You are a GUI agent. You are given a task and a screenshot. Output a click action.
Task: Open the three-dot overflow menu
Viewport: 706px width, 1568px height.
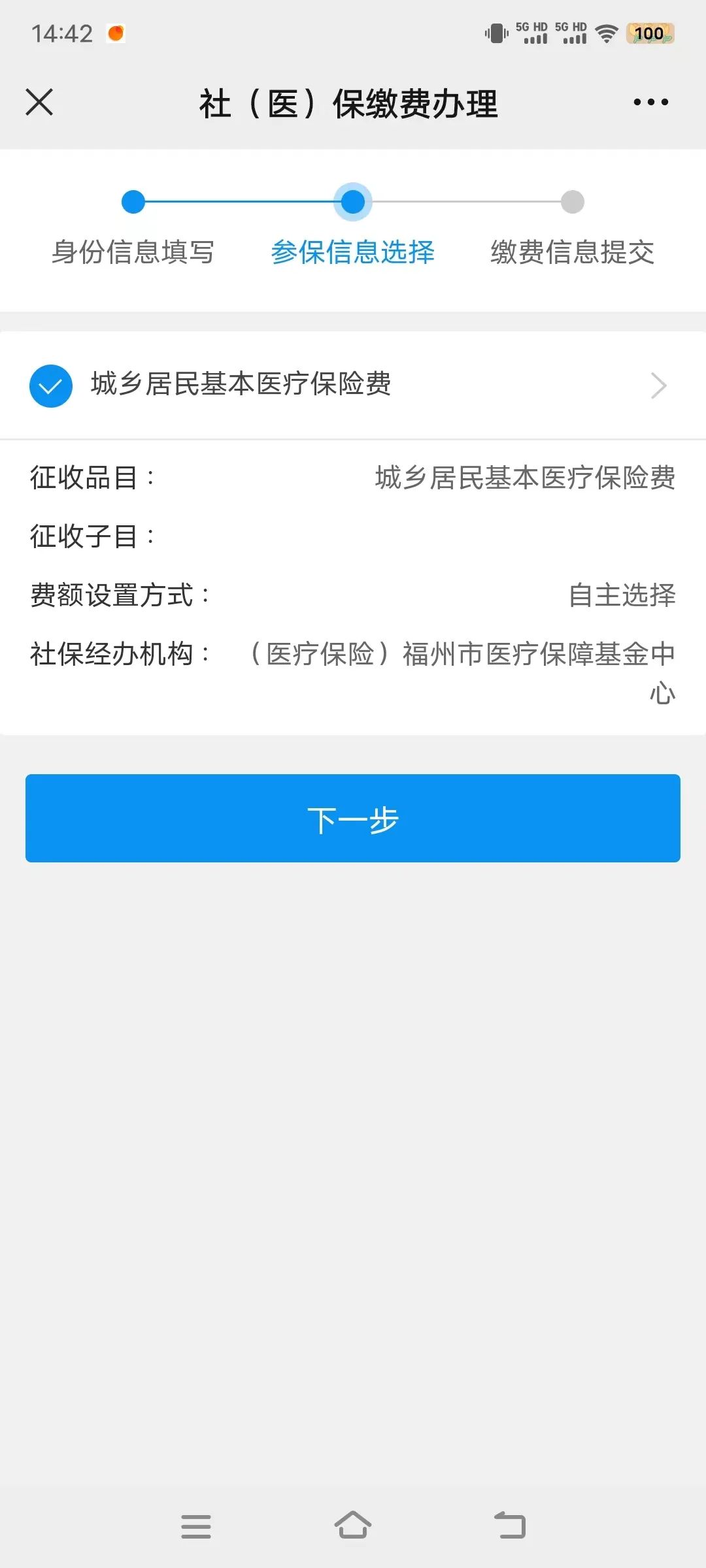pyautogui.click(x=650, y=102)
